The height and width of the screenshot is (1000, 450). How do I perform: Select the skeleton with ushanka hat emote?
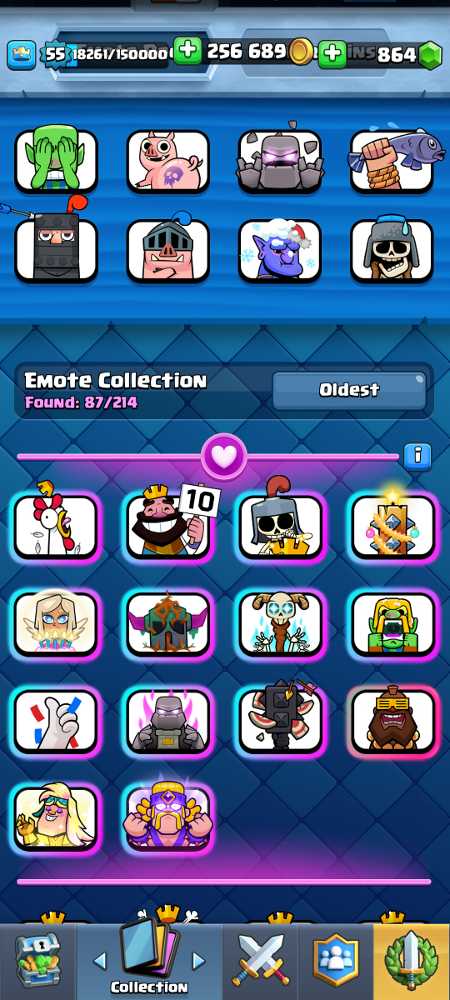coord(392,250)
